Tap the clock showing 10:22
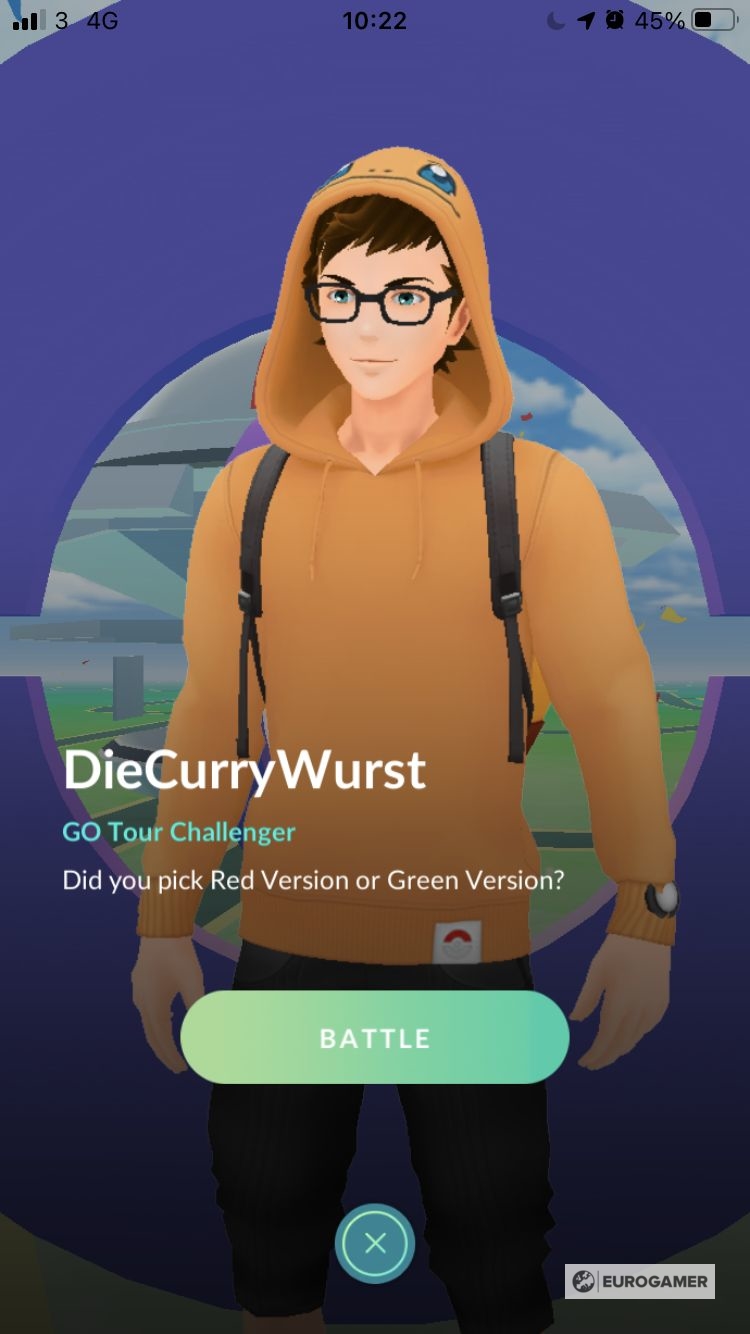 [373, 20]
